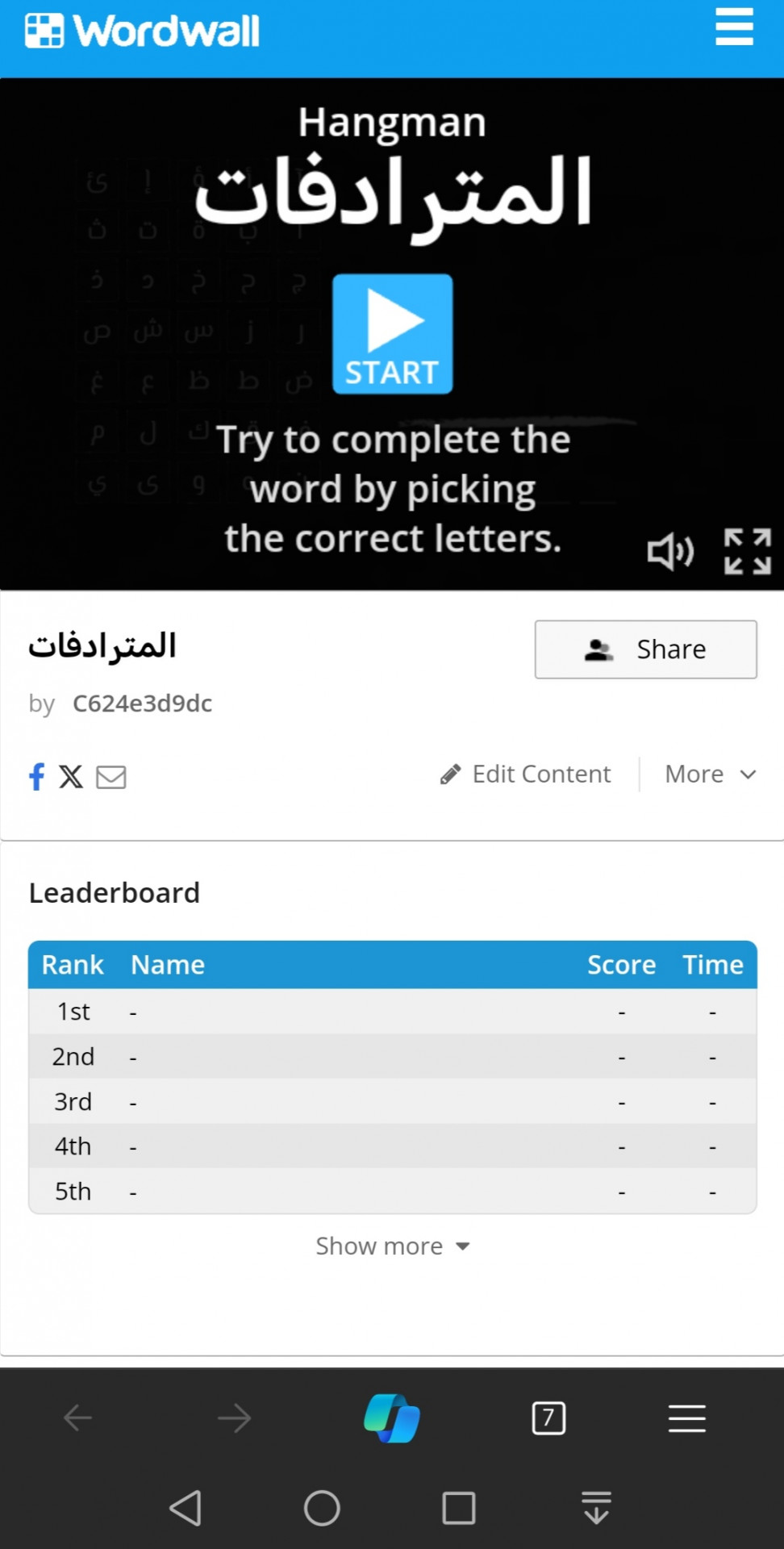784x1549 pixels.
Task: Open recent apps
Action: (459, 1508)
